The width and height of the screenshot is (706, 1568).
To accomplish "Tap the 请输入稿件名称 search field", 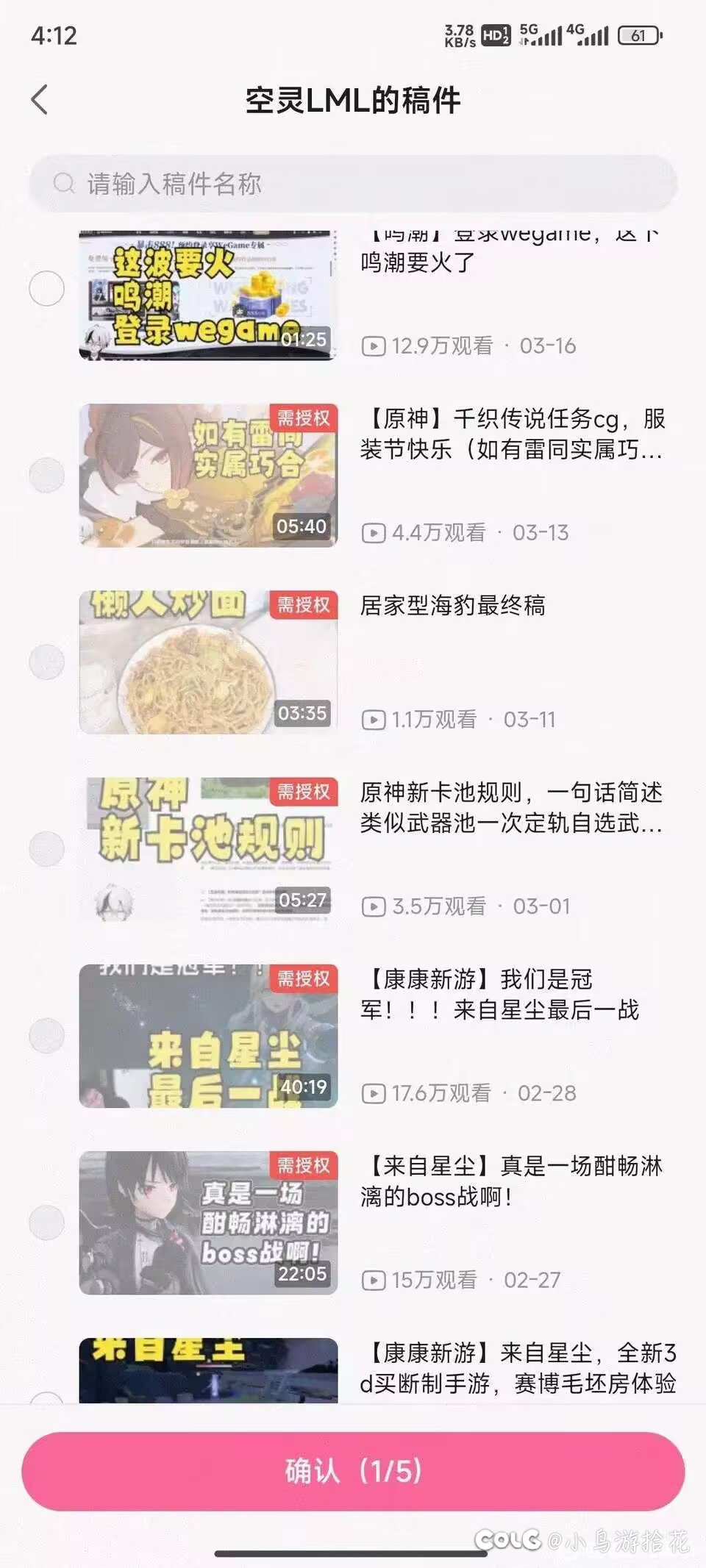I will [x=353, y=183].
